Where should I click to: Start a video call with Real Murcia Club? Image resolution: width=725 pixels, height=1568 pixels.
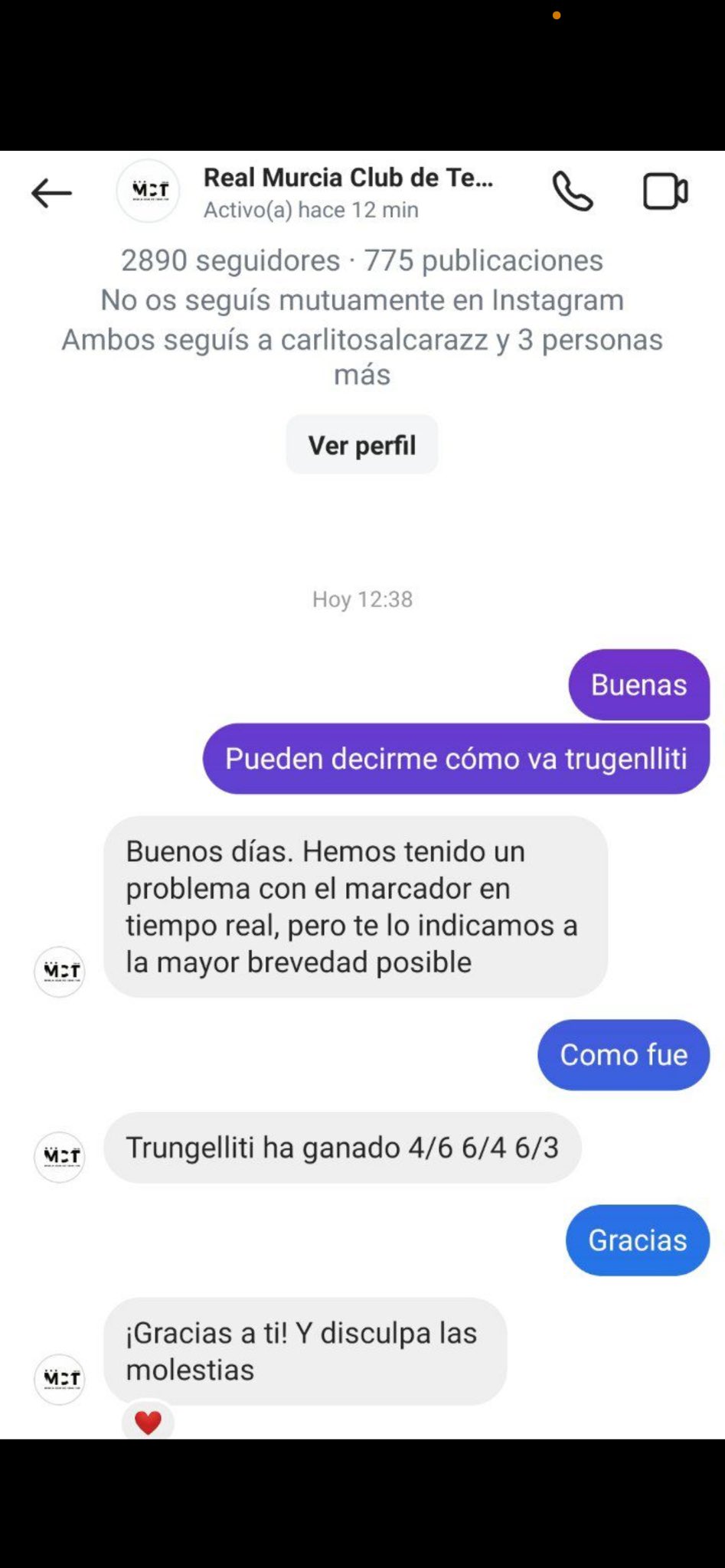(665, 191)
